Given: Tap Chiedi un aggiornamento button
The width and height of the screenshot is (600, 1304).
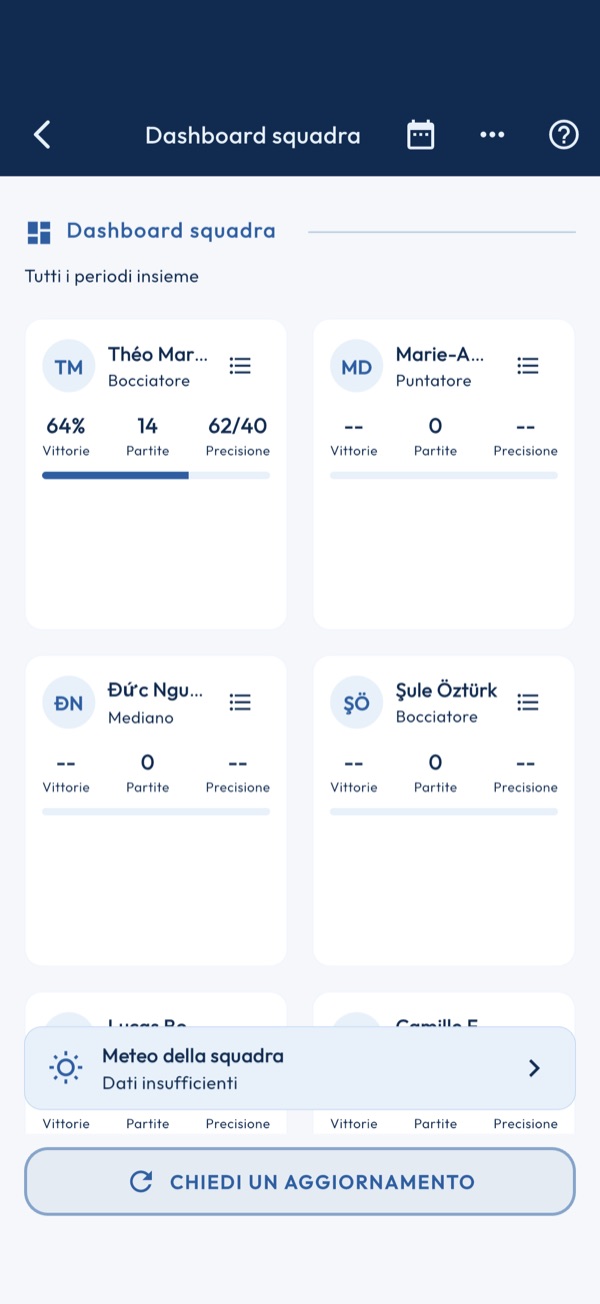Looking at the screenshot, I should tap(300, 1182).
